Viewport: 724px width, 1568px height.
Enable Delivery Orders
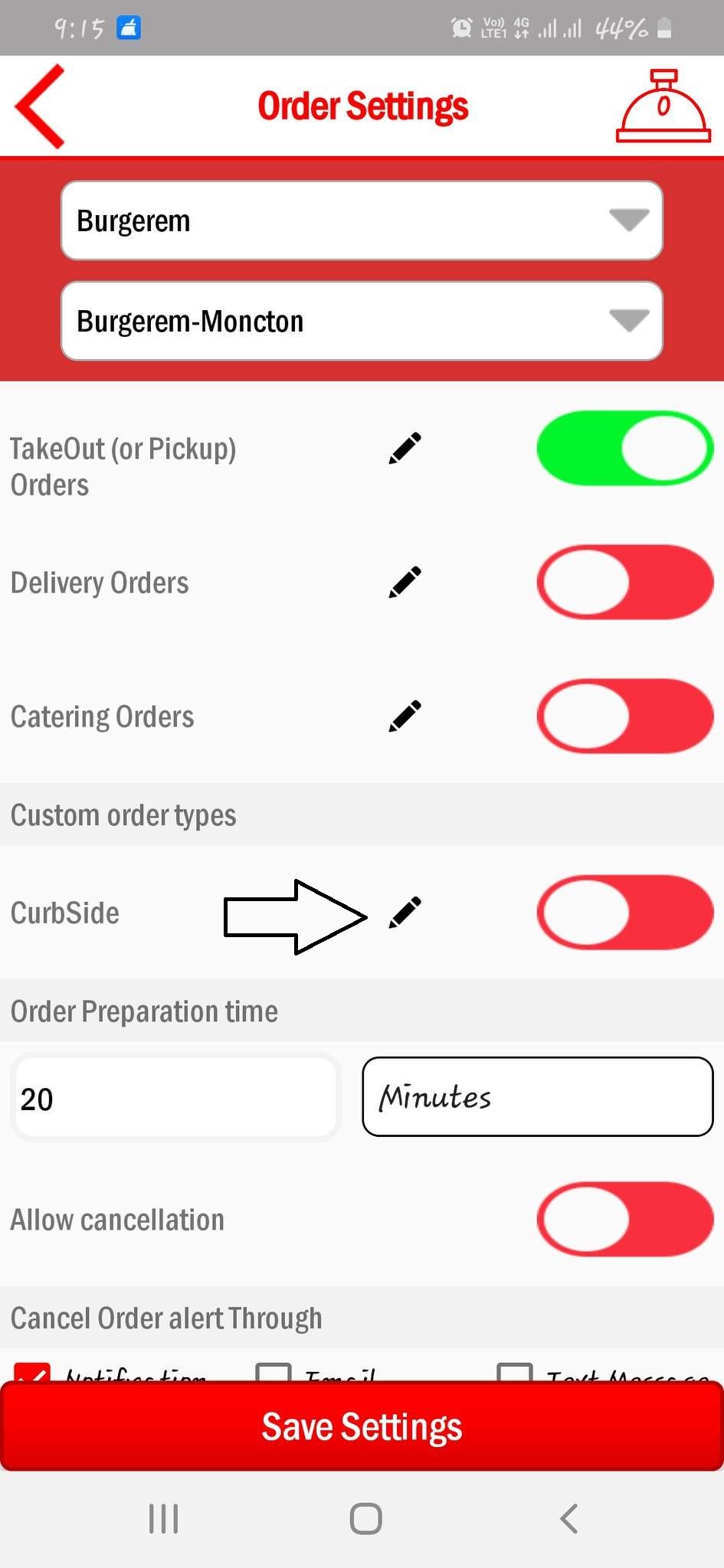click(624, 583)
